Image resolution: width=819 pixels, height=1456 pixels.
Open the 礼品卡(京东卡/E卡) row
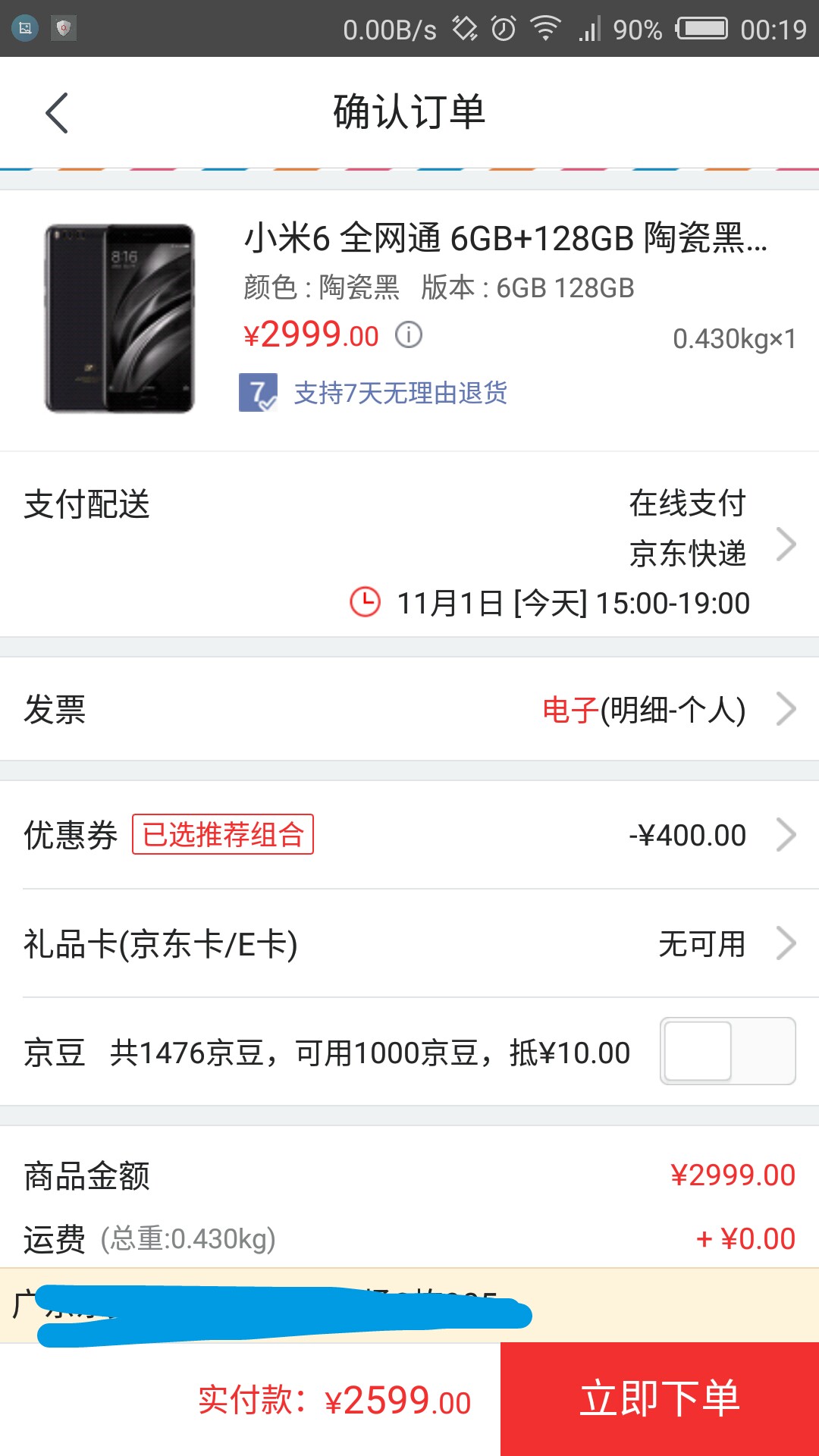click(409, 944)
